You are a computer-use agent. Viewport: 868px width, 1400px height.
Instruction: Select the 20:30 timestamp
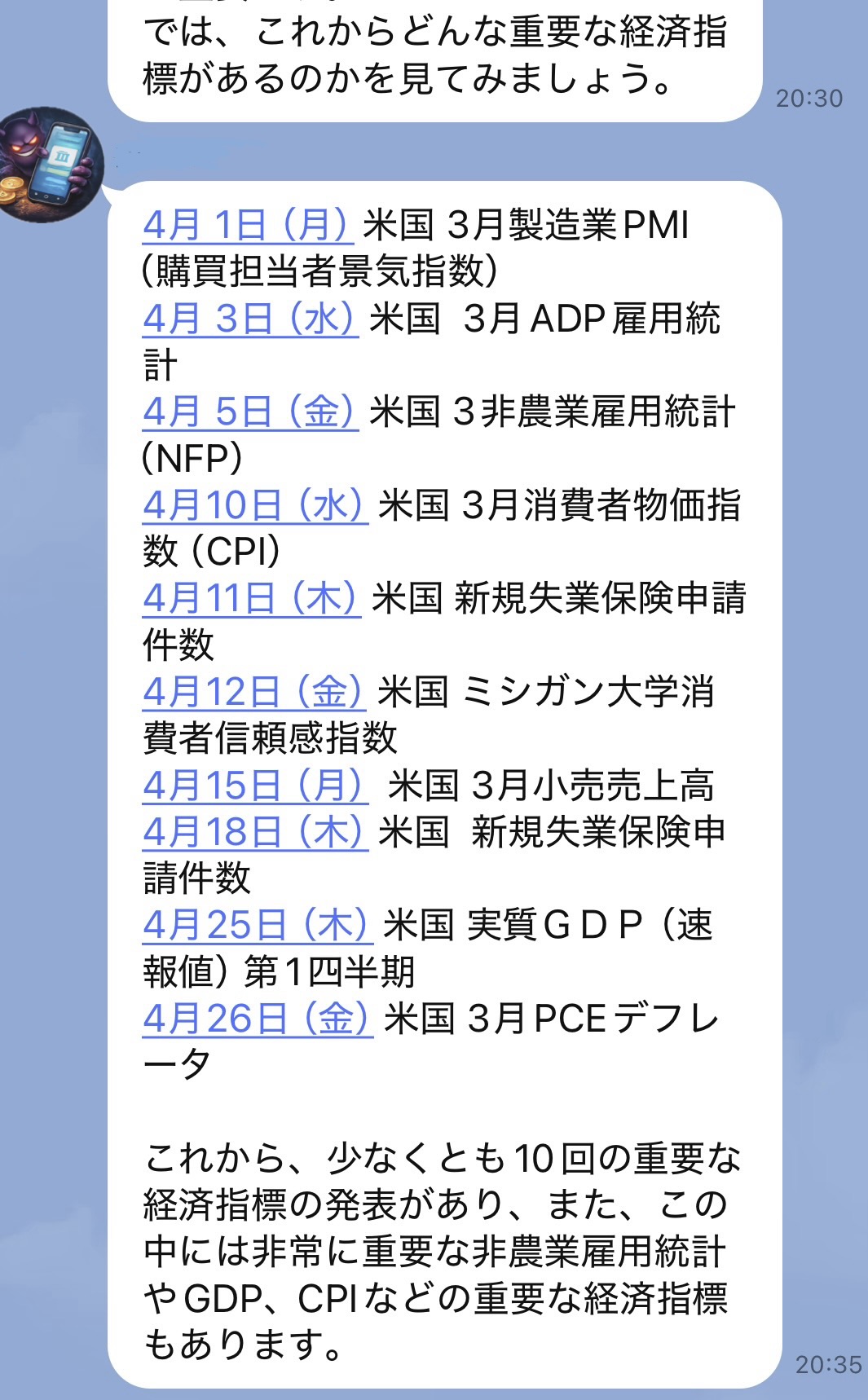pos(809,99)
